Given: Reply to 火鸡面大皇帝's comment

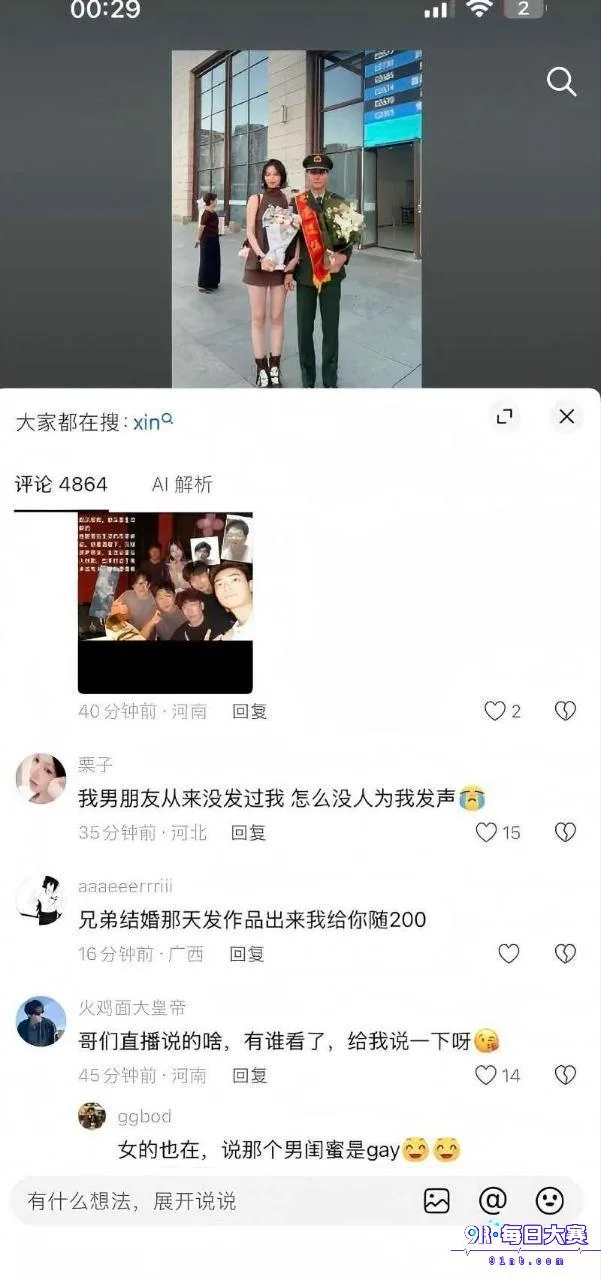Looking at the screenshot, I should point(249,1075).
